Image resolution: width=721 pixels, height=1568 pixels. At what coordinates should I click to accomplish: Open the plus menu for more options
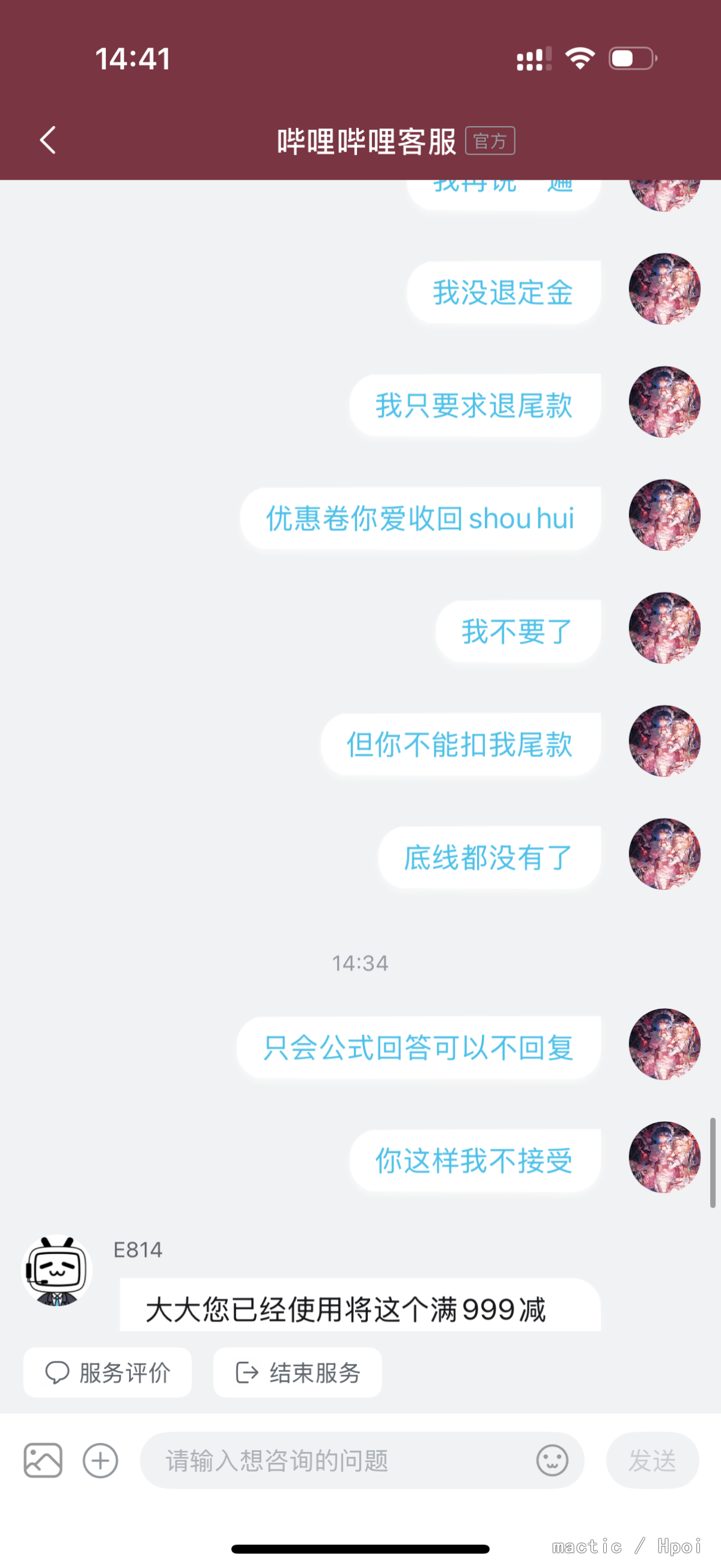point(100,1460)
